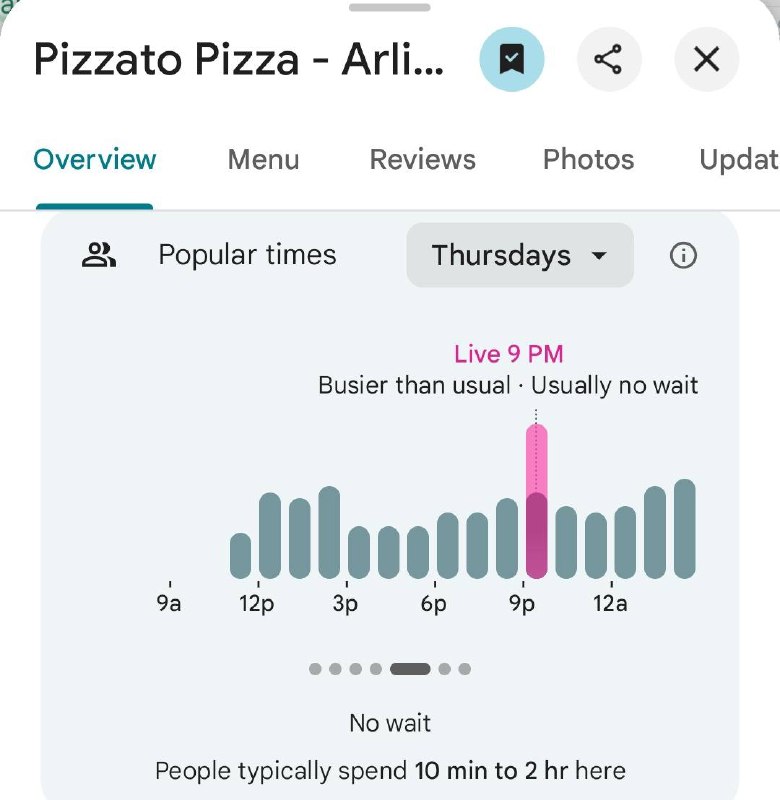Unsave Pizzato Pizza with the bookmark icon
Screen dimensions: 780x800
point(511,60)
